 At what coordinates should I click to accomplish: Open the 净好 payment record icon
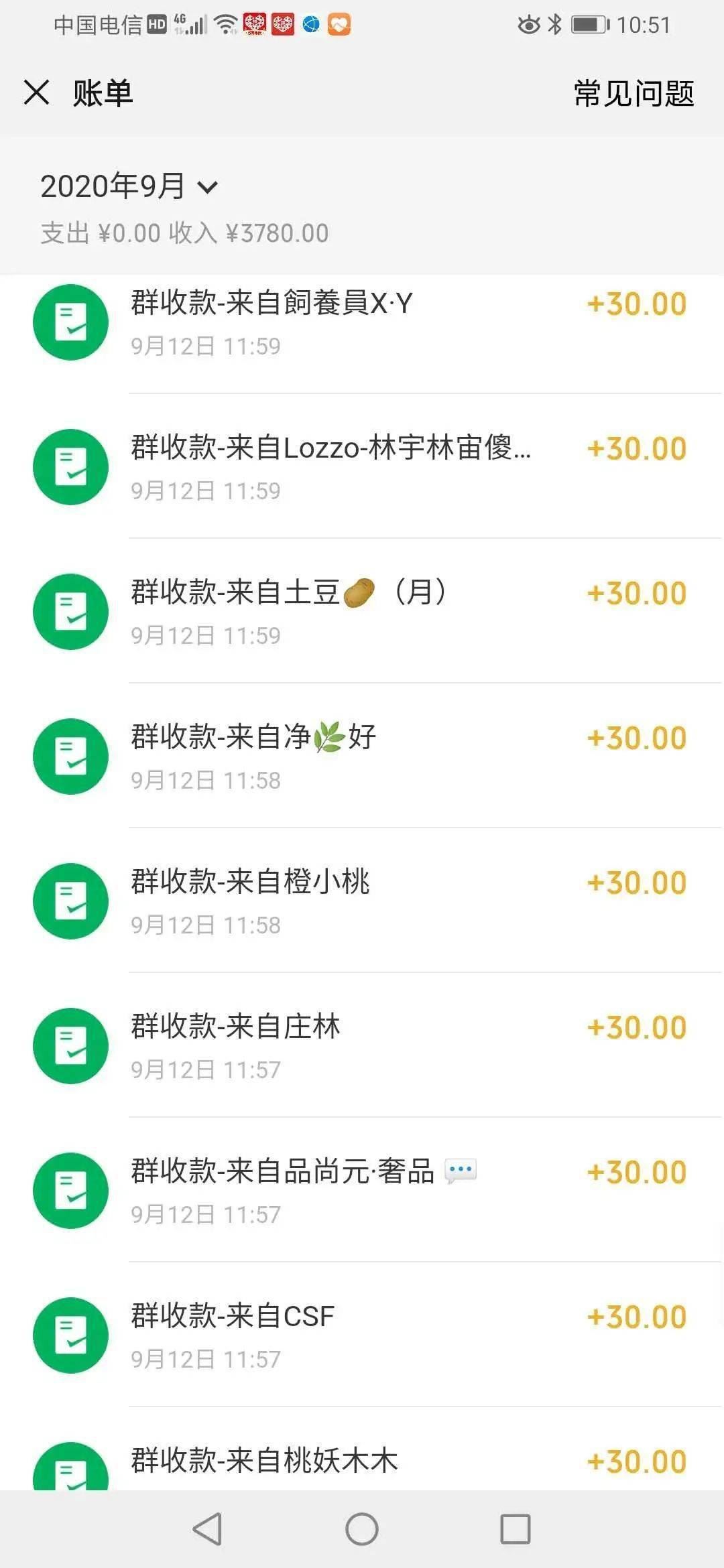coord(70,756)
